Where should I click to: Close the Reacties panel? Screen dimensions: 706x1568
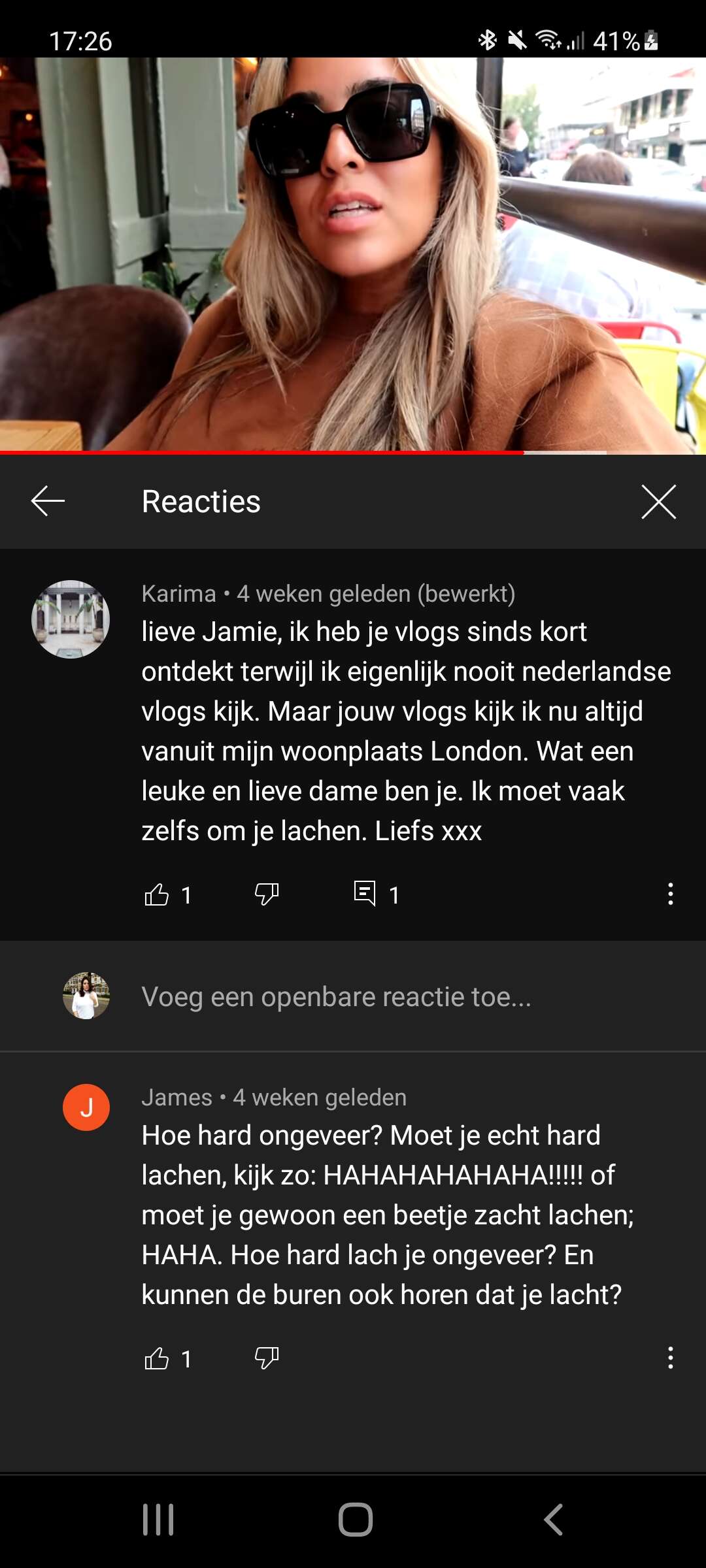click(658, 502)
